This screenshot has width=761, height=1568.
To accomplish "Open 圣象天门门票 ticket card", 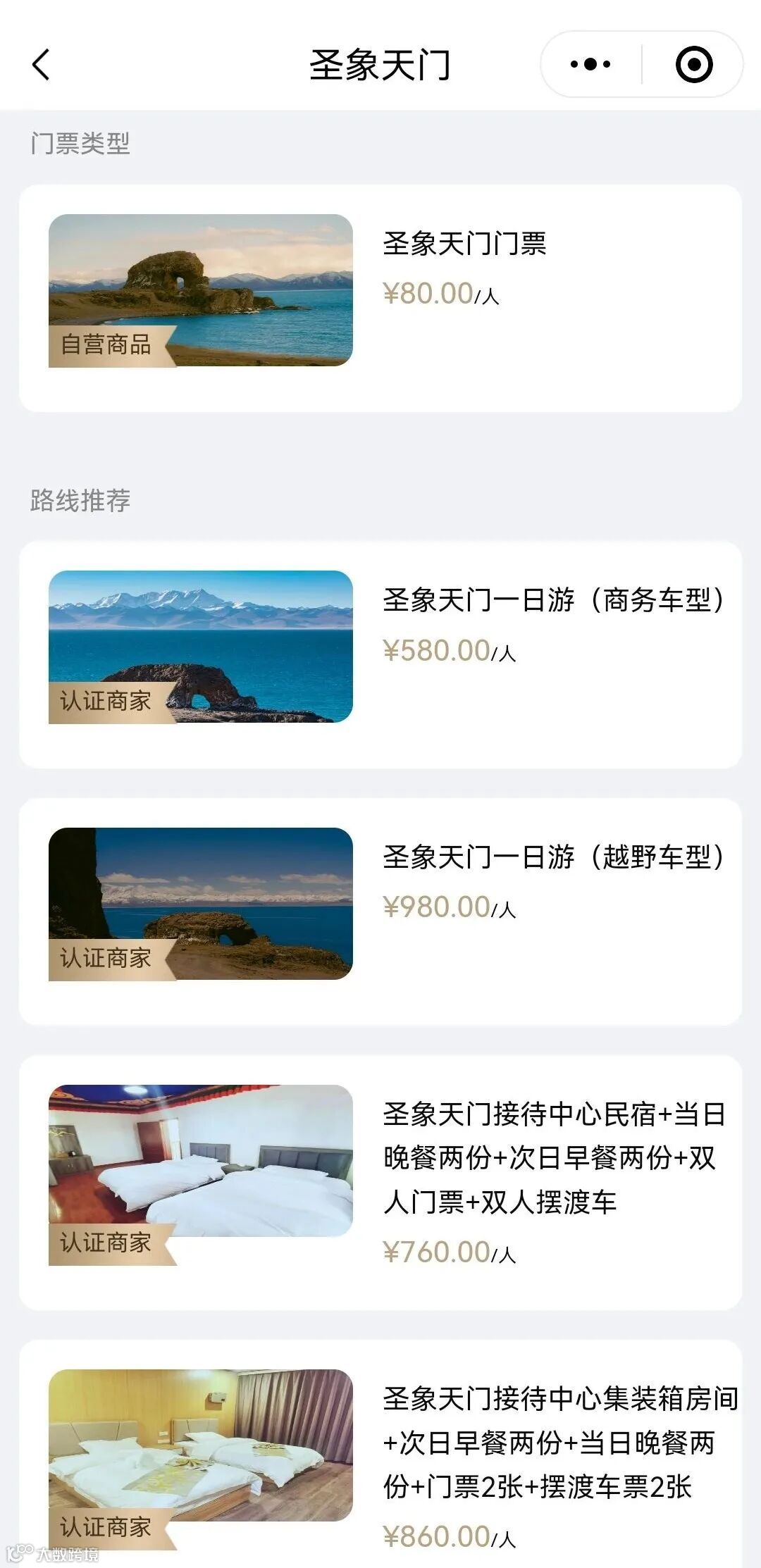I will (380, 298).
